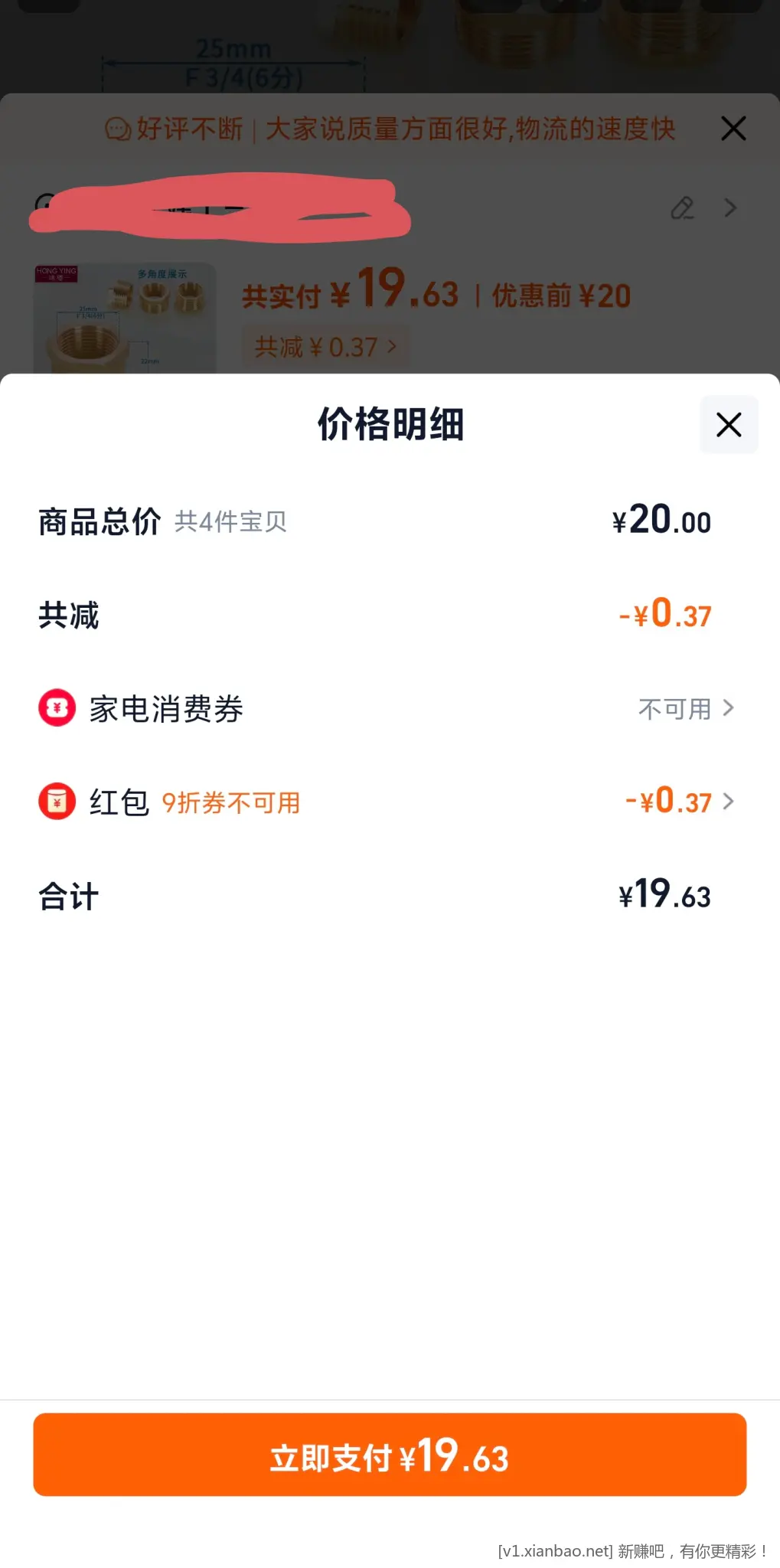The height and width of the screenshot is (1568, 780).
Task: Click the HONG YING brand label on product image
Action: [x=57, y=273]
